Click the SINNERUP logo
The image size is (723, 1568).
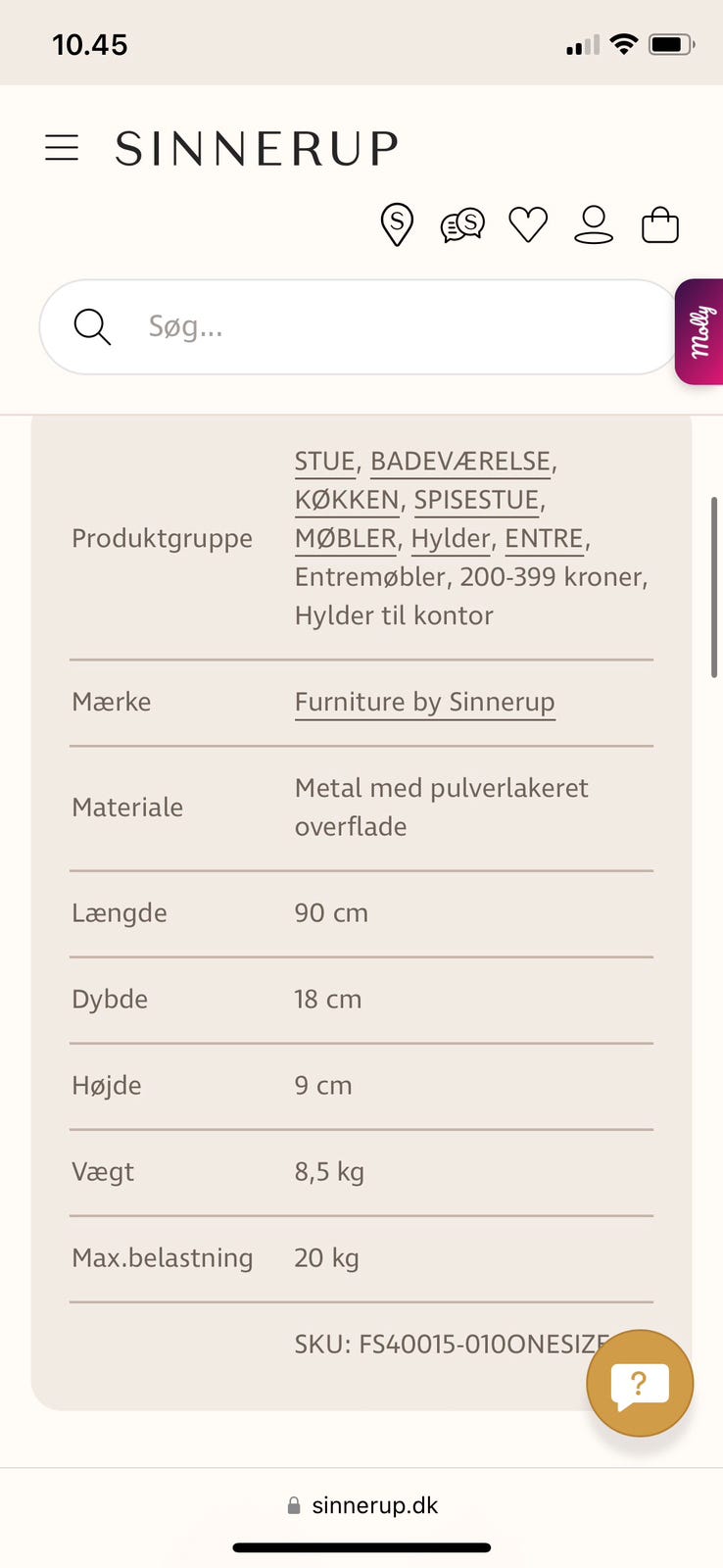point(256,147)
